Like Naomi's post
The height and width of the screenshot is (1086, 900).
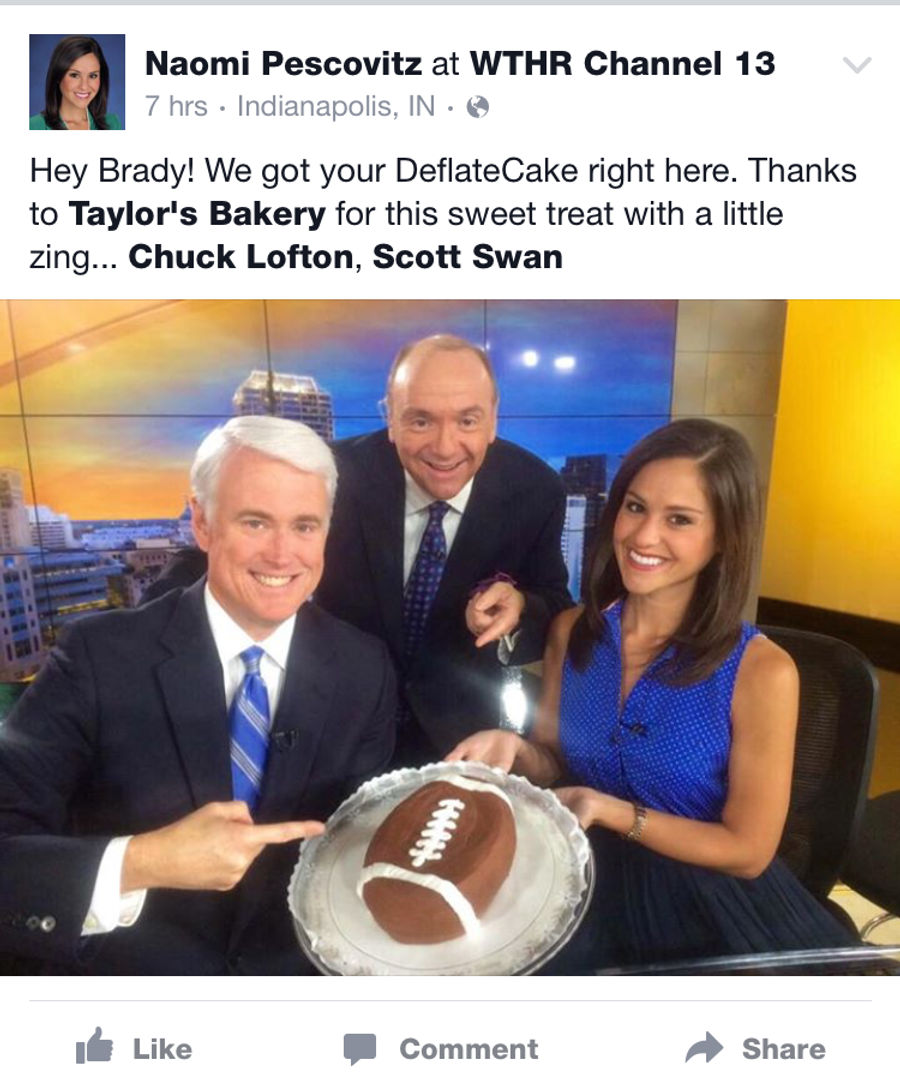pyautogui.click(x=134, y=1048)
